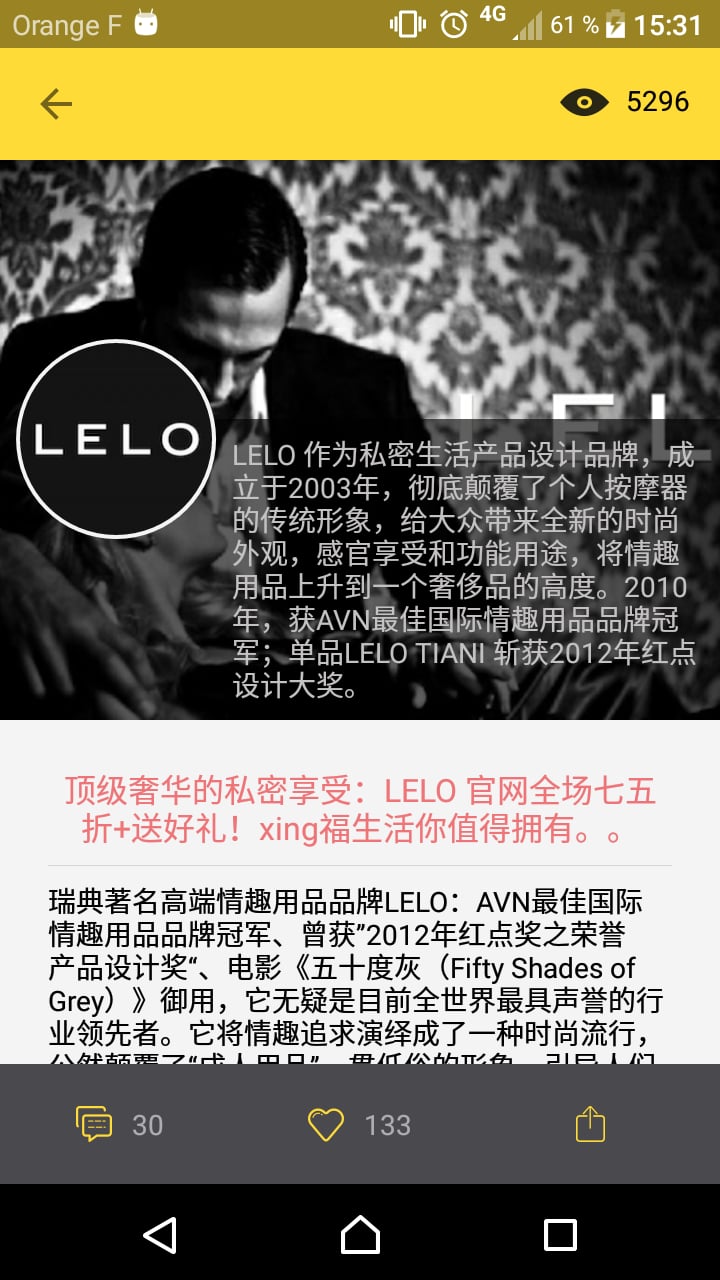Open the comments icon showing 30

pyautogui.click(x=94, y=1124)
